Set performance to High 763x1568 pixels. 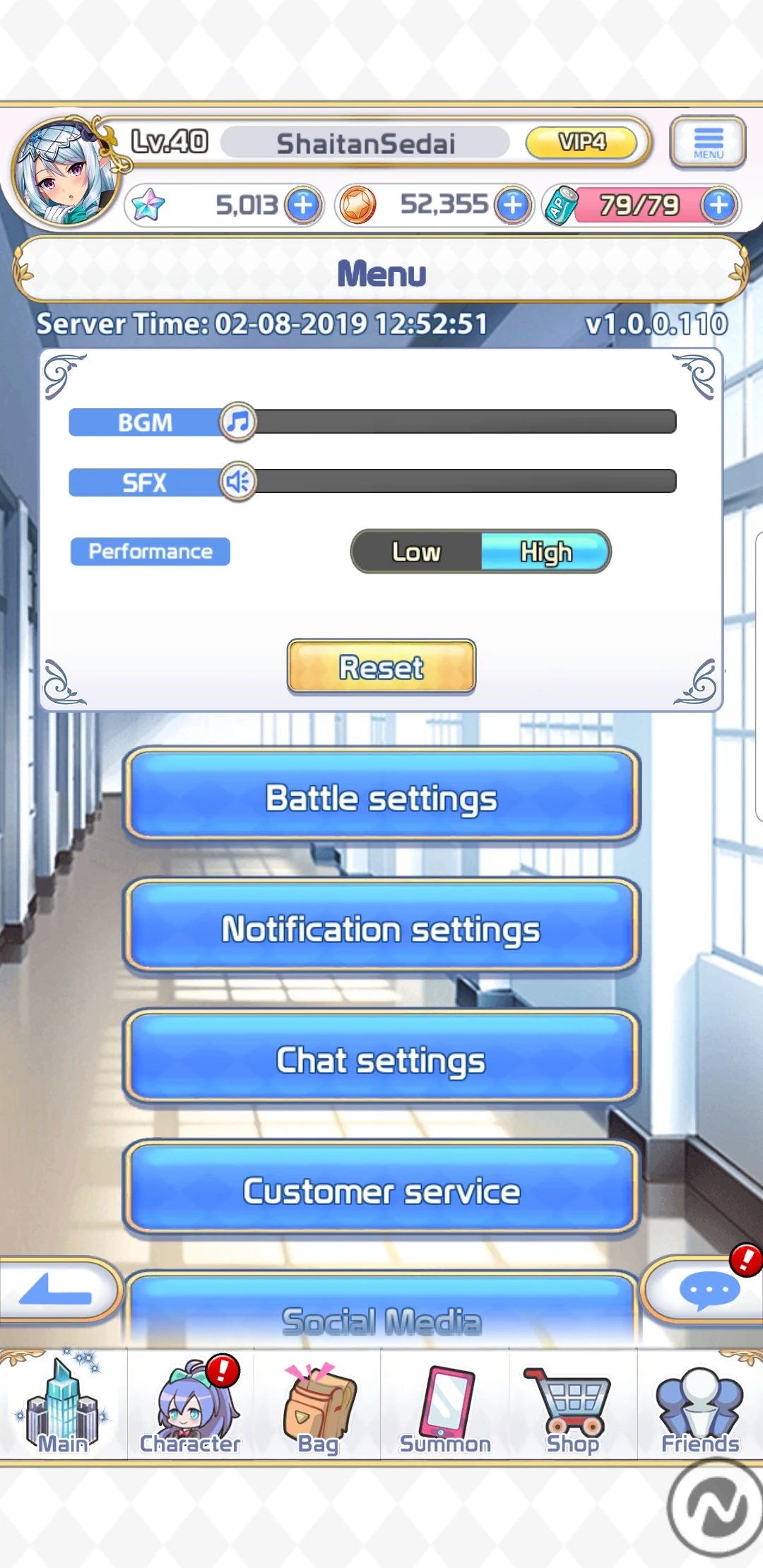pos(545,552)
